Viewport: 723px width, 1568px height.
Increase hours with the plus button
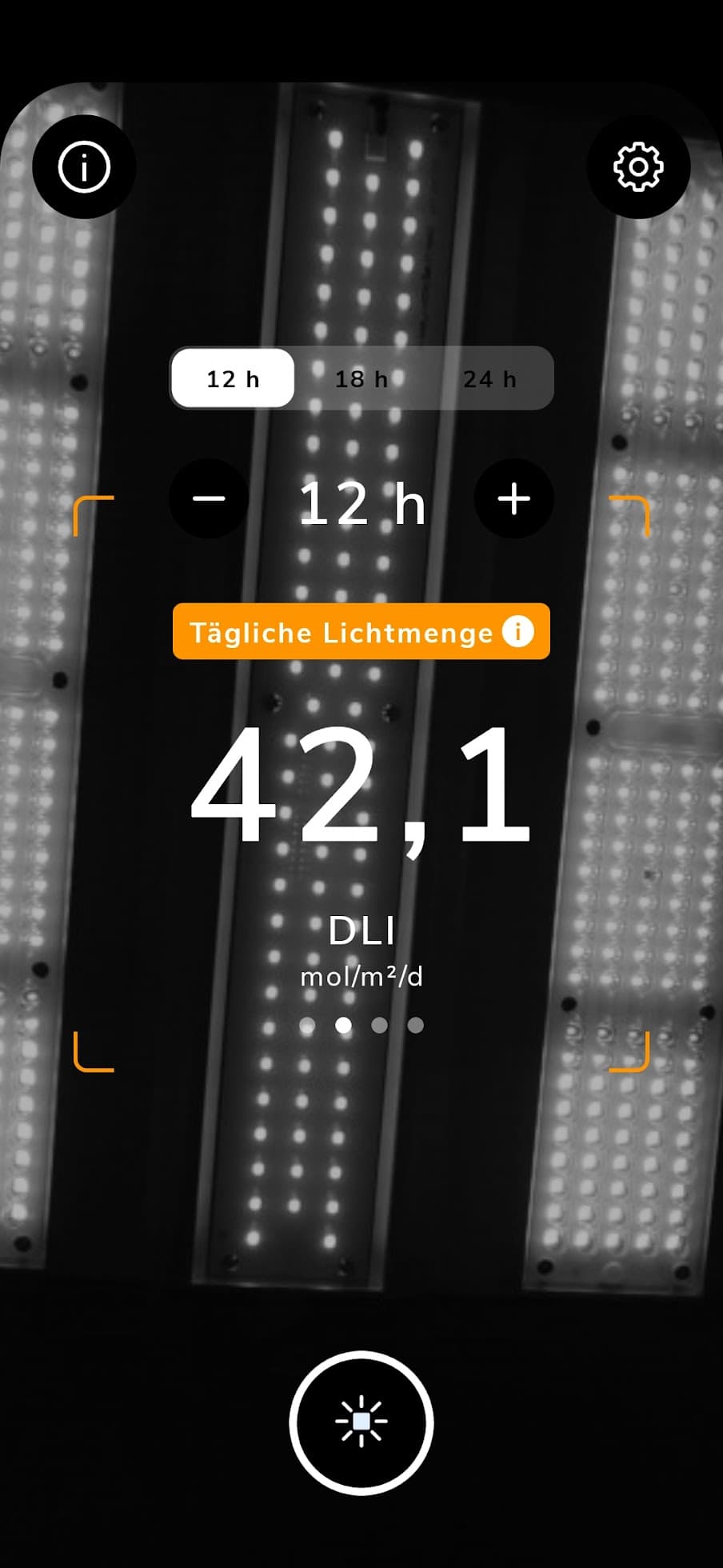[513, 498]
